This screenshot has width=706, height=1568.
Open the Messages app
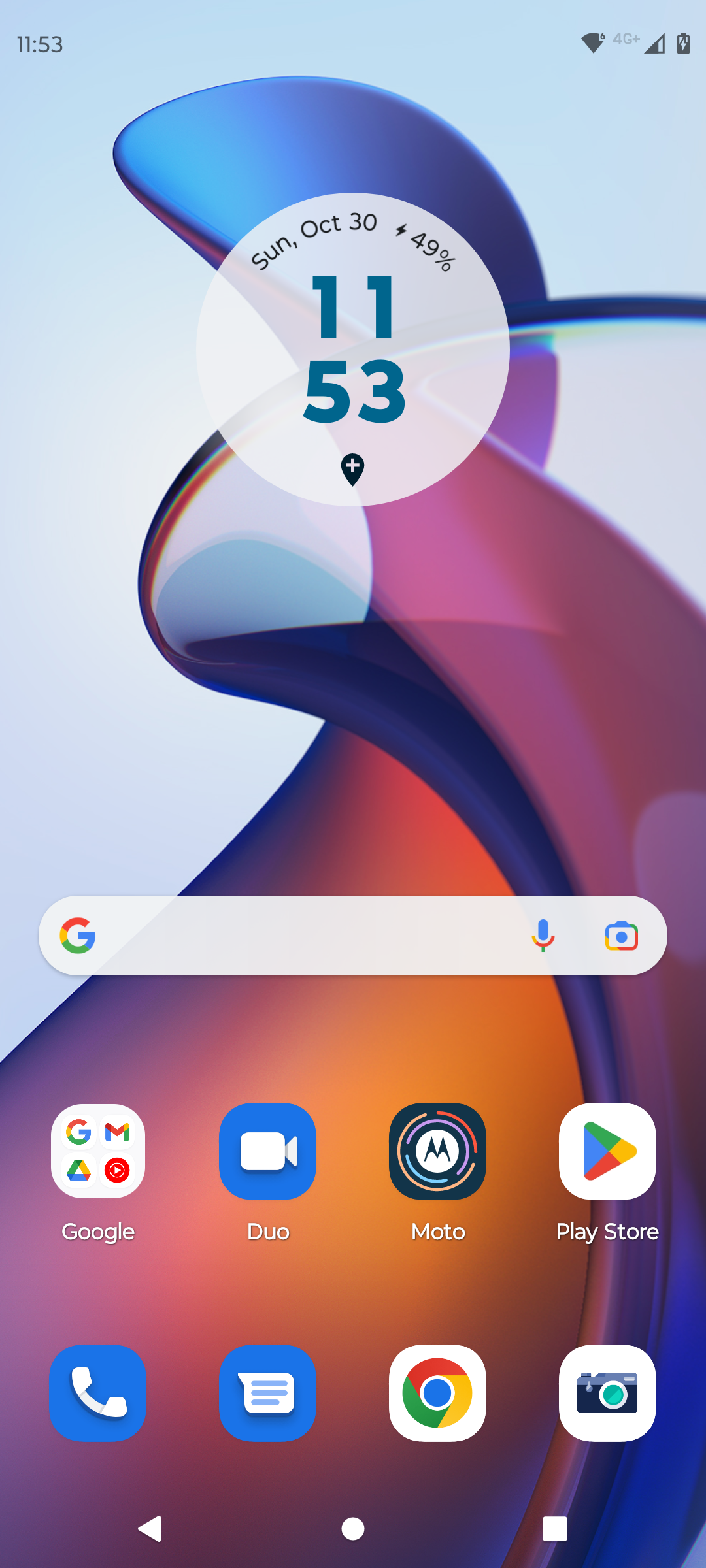(268, 1393)
